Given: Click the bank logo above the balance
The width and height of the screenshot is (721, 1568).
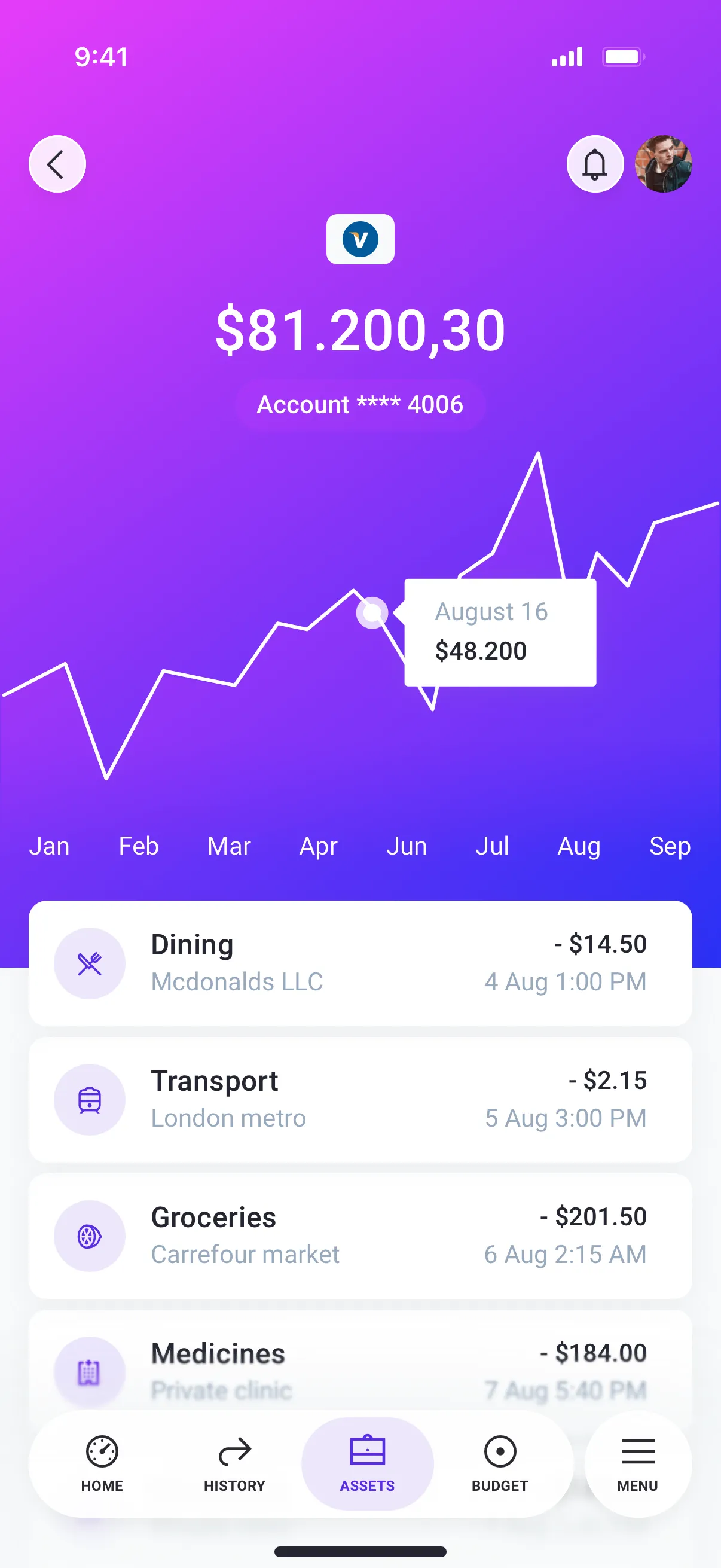Looking at the screenshot, I should pyautogui.click(x=360, y=239).
